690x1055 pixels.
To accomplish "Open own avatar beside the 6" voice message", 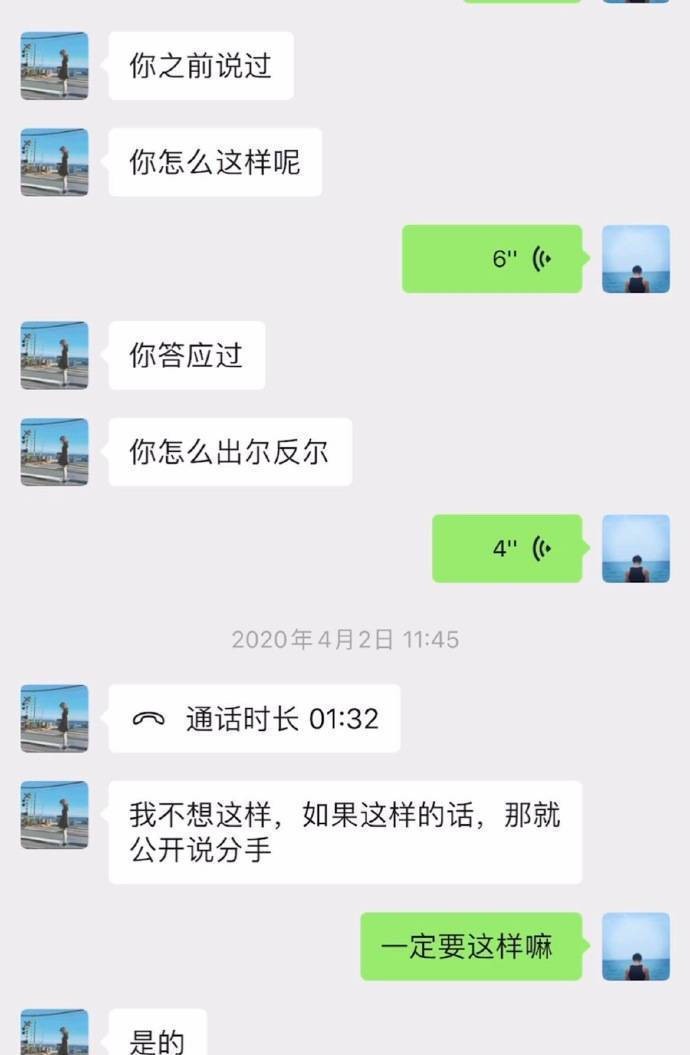I will [636, 259].
